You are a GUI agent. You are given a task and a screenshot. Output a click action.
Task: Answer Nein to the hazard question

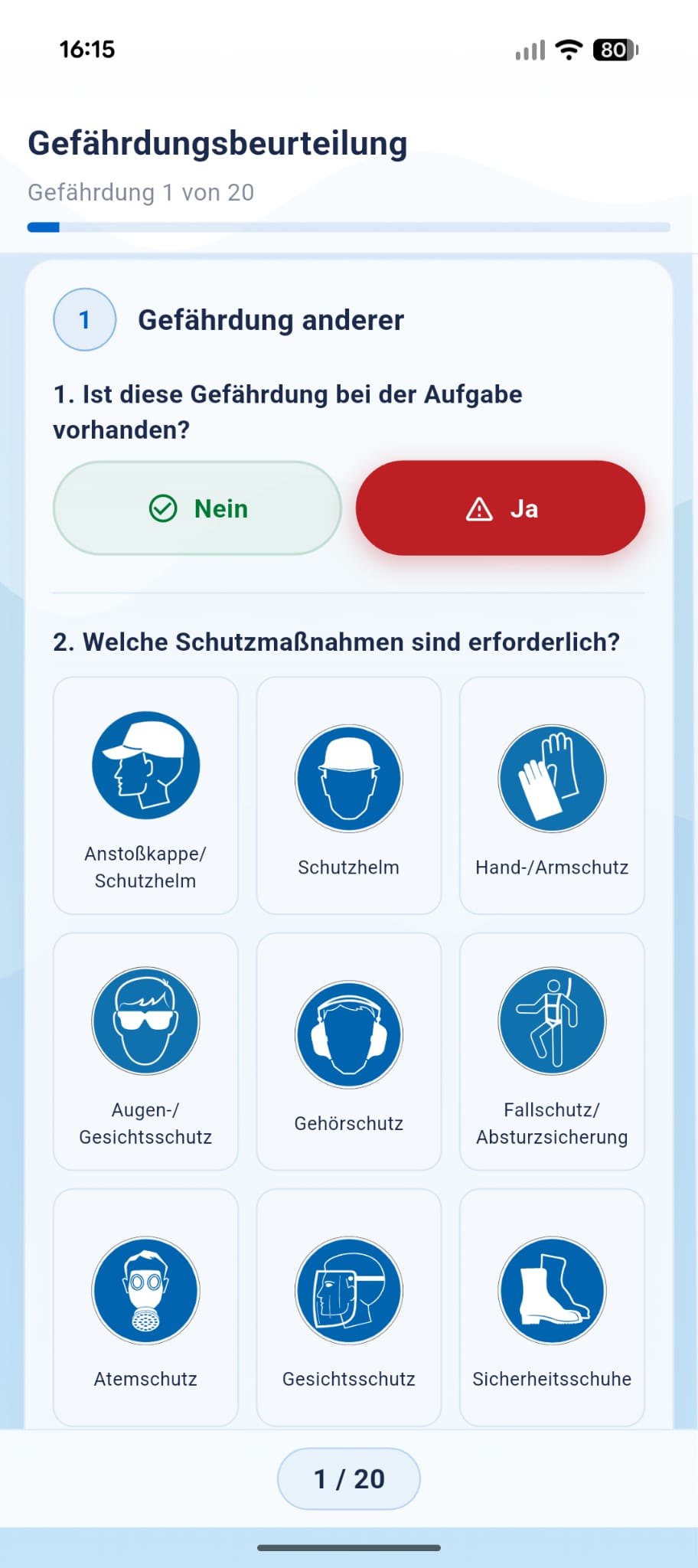(197, 508)
